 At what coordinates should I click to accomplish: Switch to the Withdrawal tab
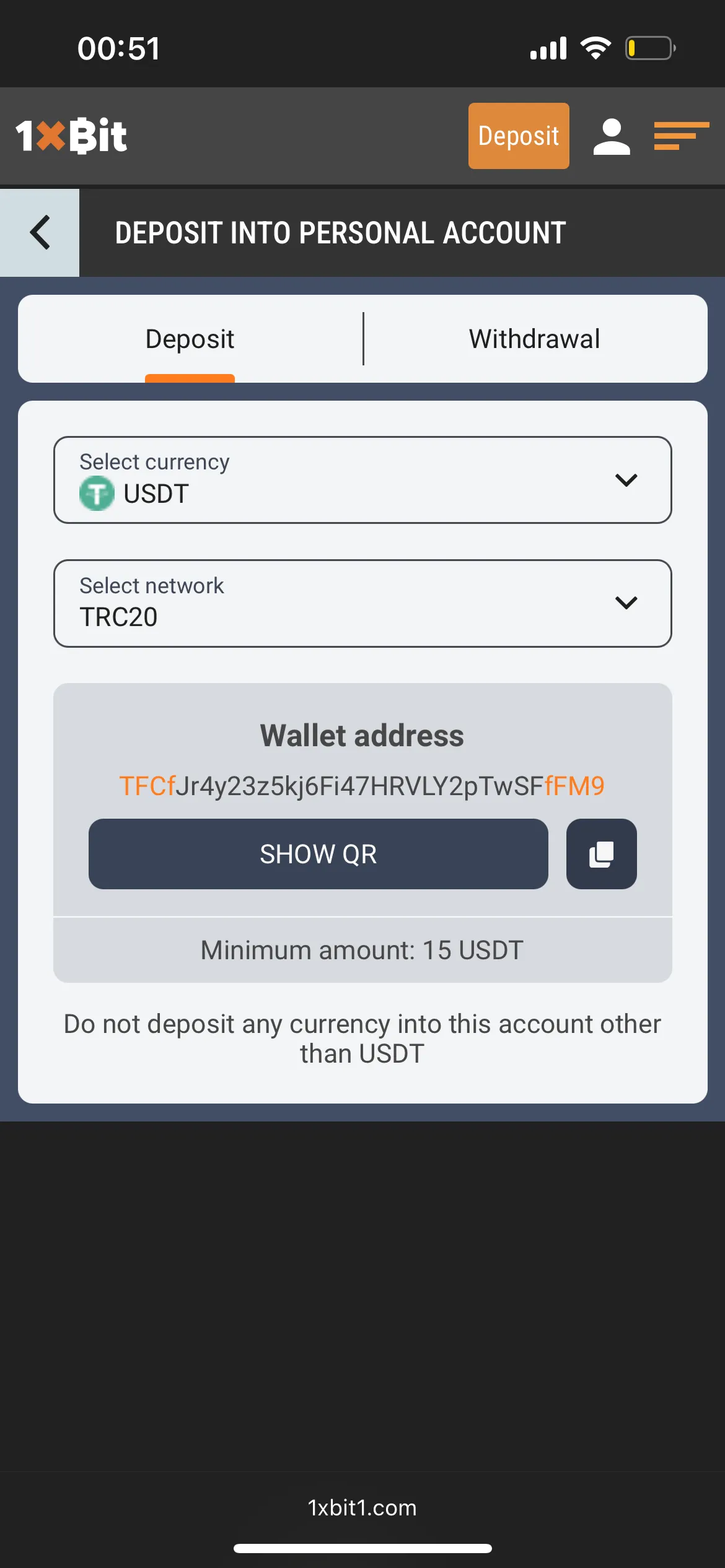tap(534, 339)
